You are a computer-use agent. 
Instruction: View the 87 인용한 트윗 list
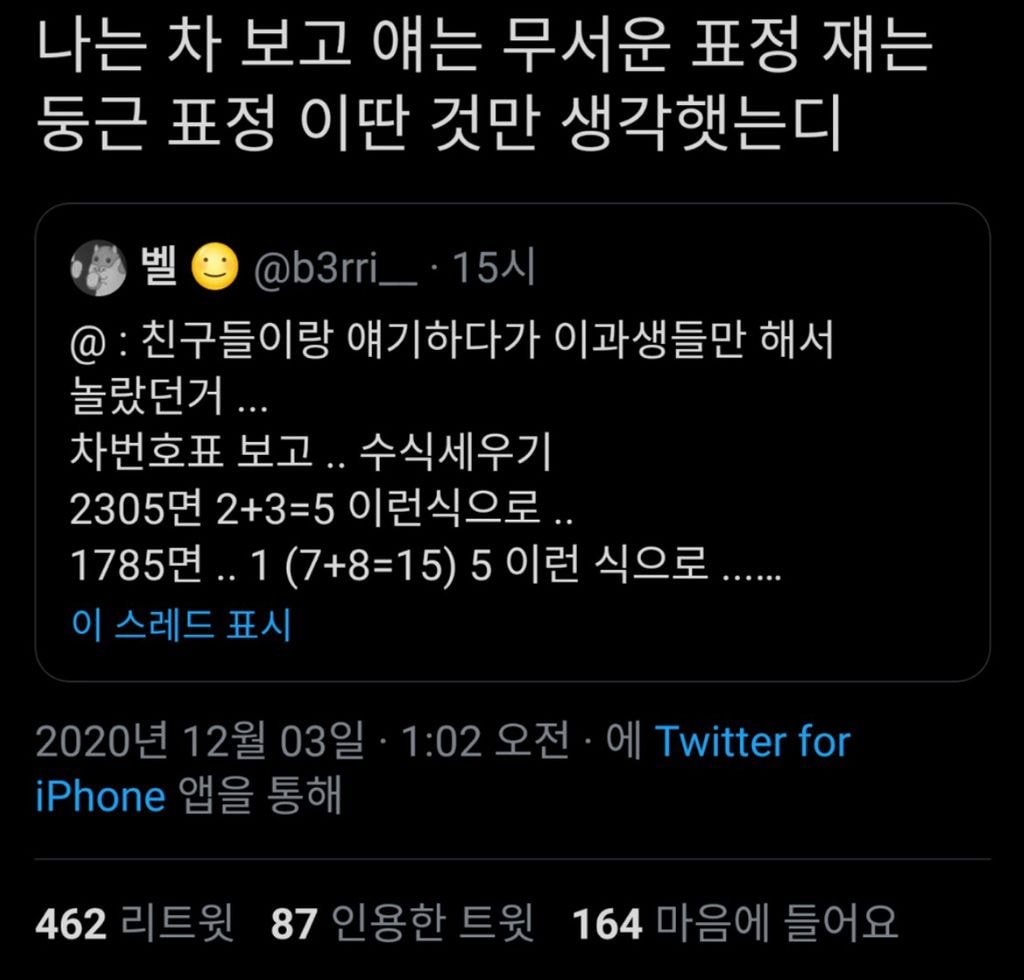402,923
